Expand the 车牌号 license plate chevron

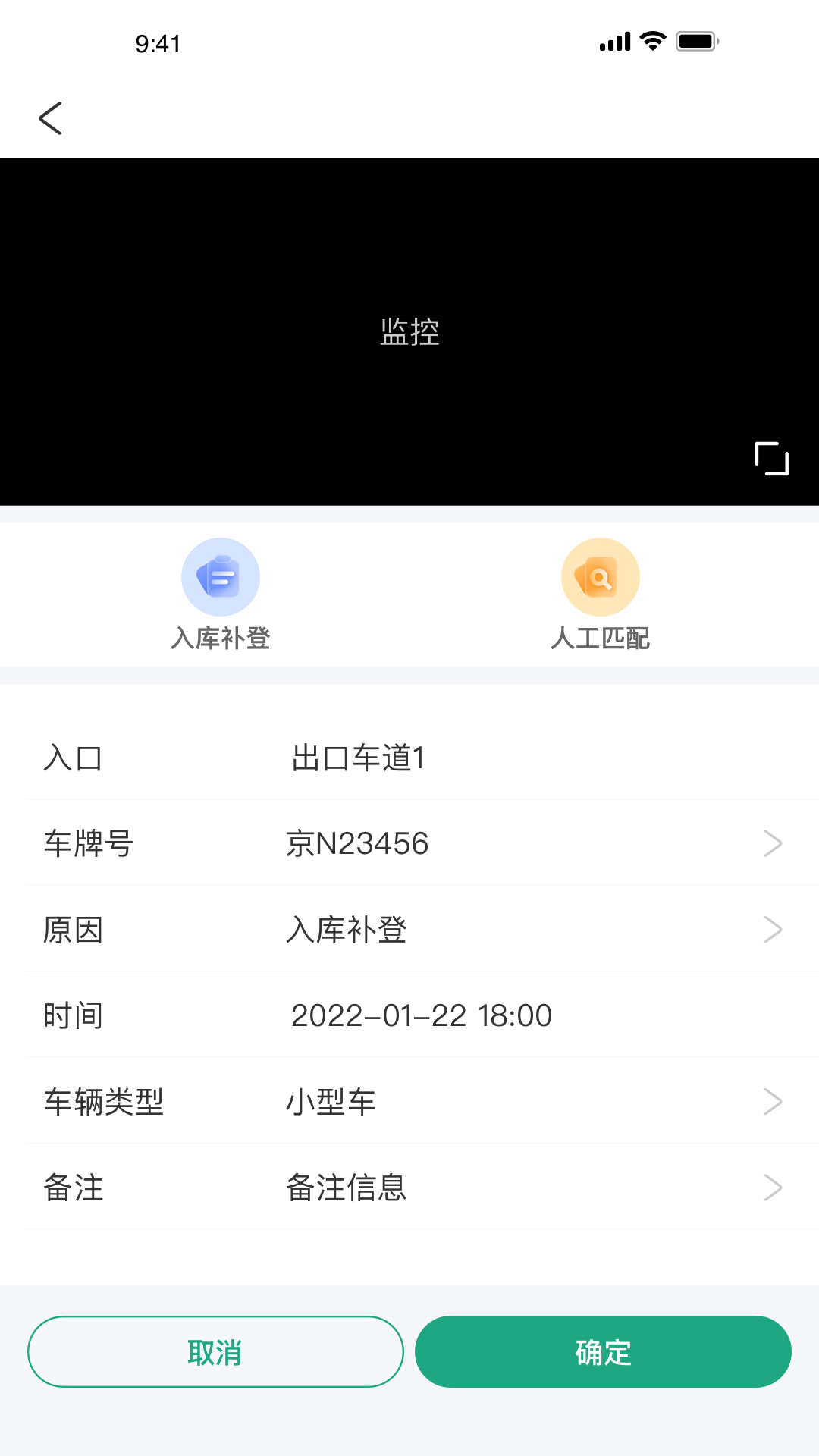(772, 843)
